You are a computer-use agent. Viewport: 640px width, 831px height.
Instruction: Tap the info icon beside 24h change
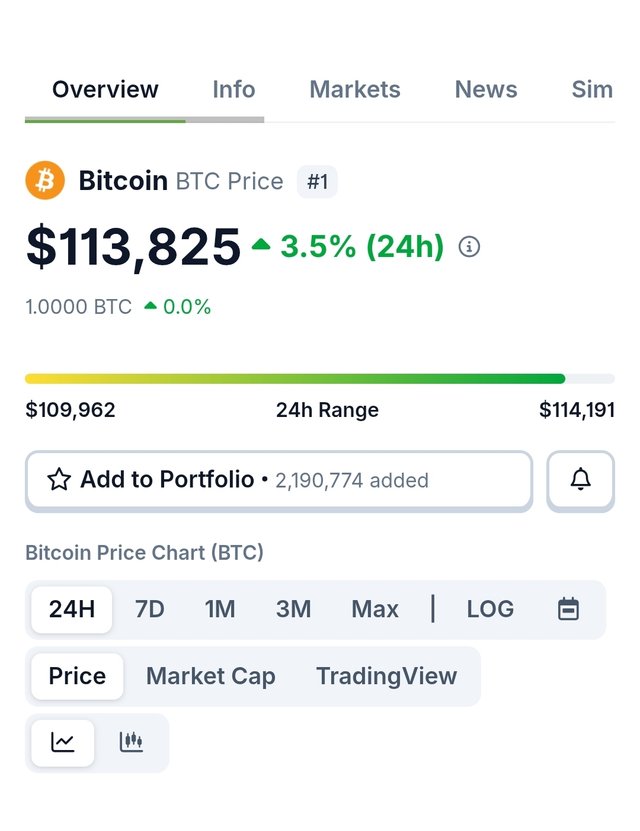click(x=469, y=246)
